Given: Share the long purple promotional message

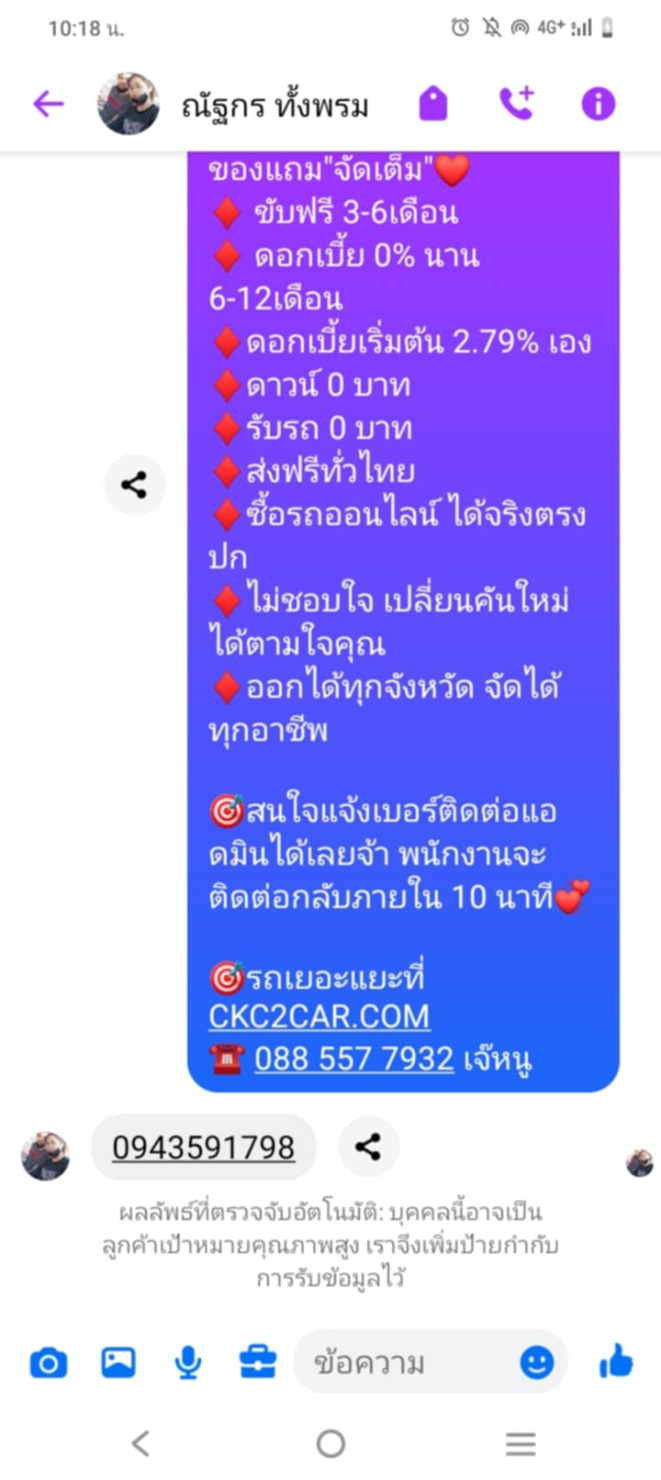Looking at the screenshot, I should click(134, 486).
